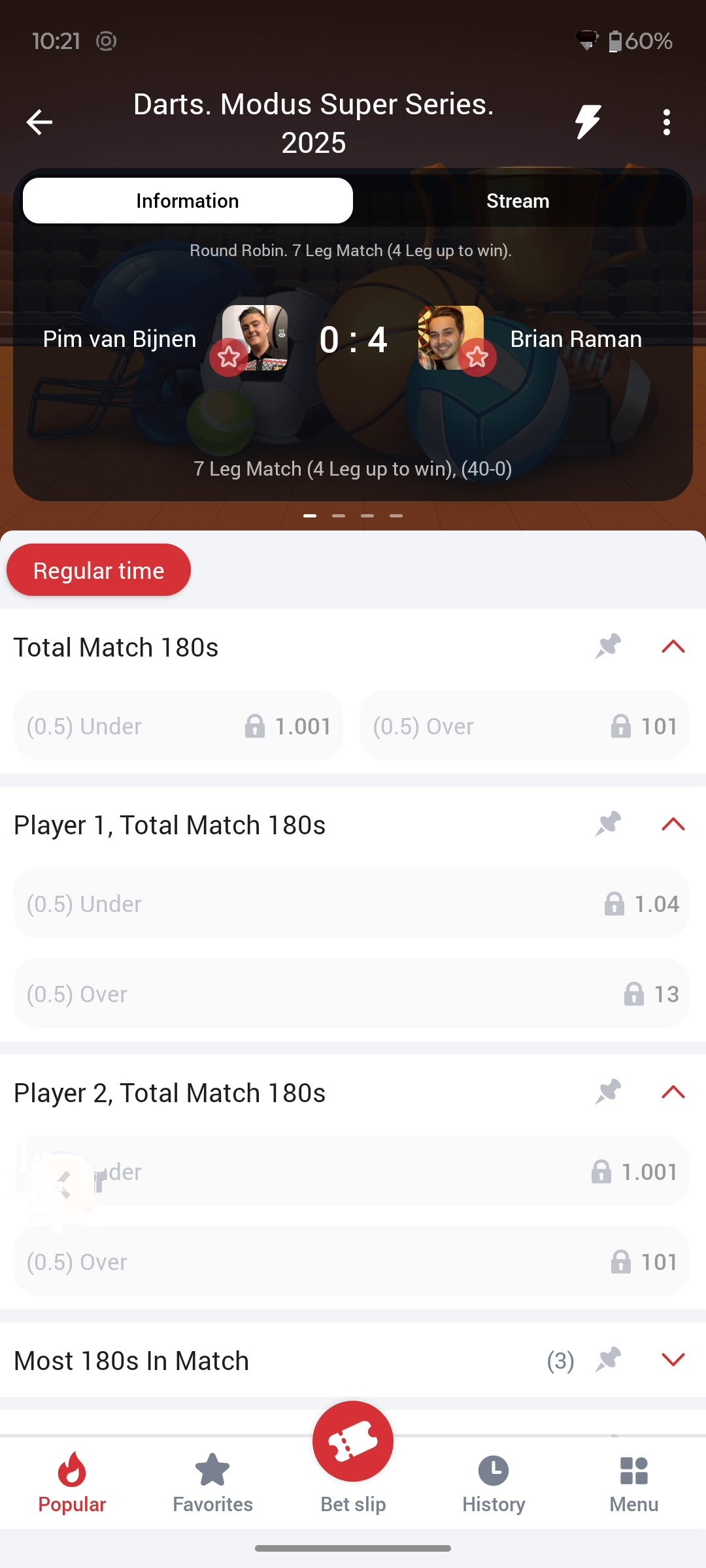The image size is (706, 1568).
Task: Select the Regular time chip
Action: pyautogui.click(x=99, y=570)
